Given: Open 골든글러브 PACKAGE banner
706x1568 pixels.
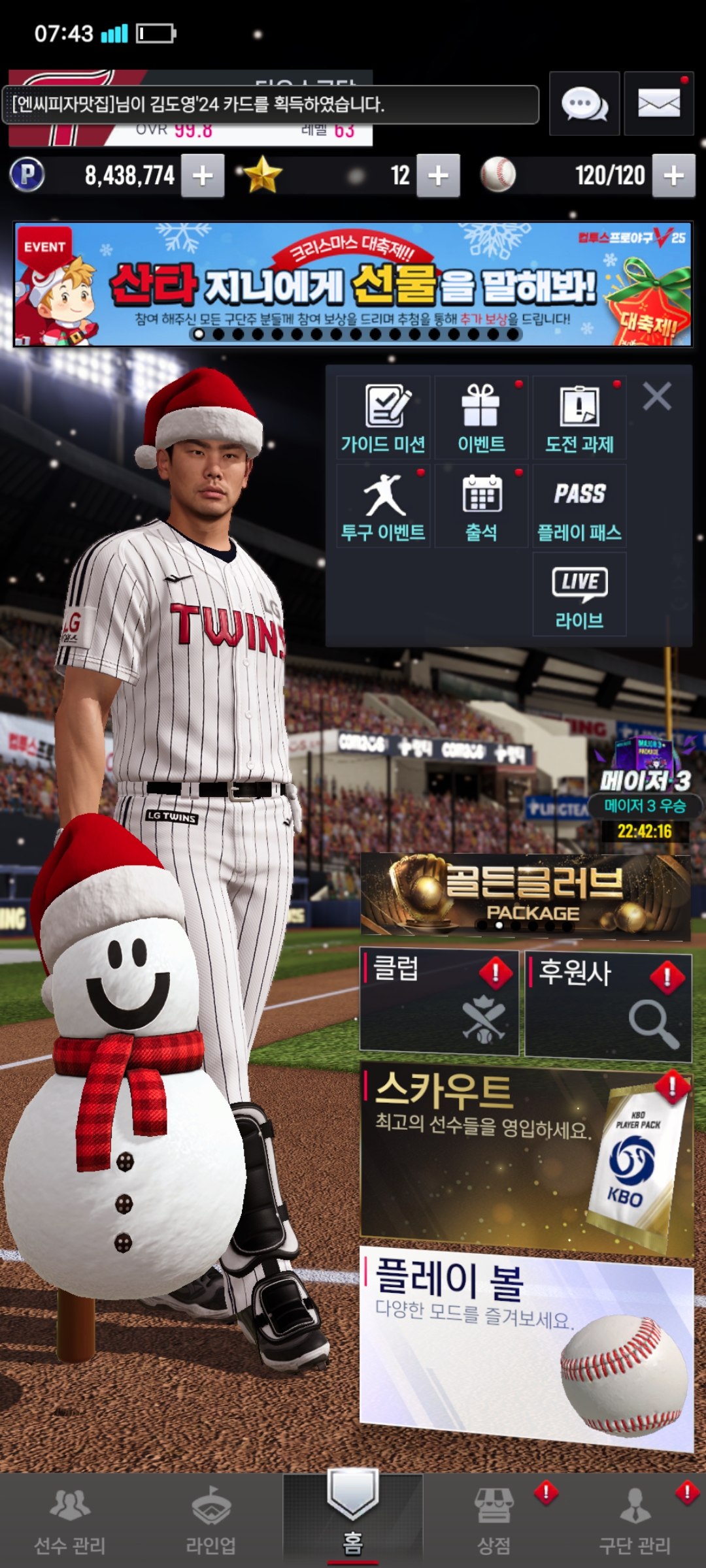Looking at the screenshot, I should pyautogui.click(x=526, y=895).
